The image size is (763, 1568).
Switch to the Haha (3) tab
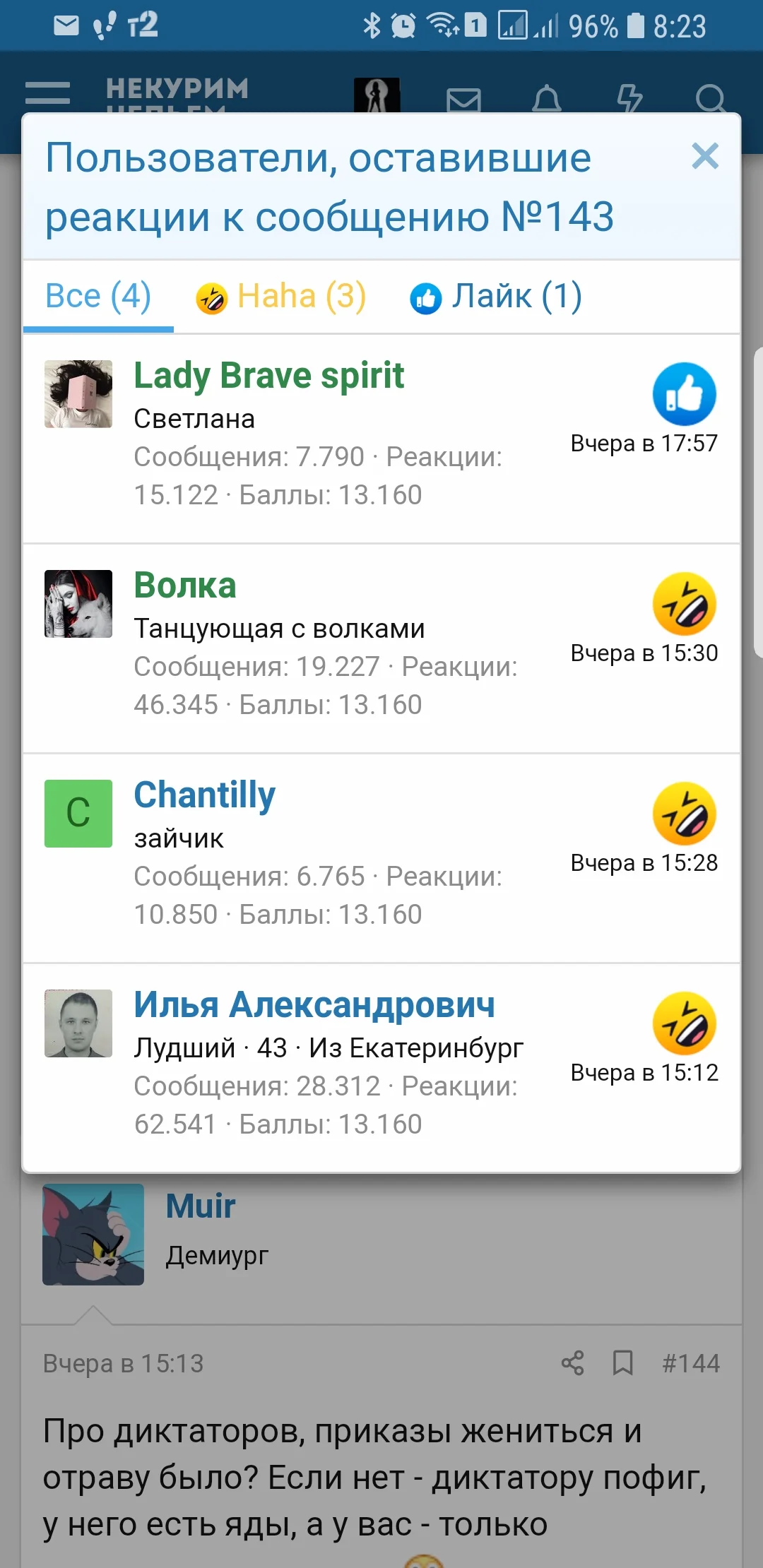coord(281,296)
